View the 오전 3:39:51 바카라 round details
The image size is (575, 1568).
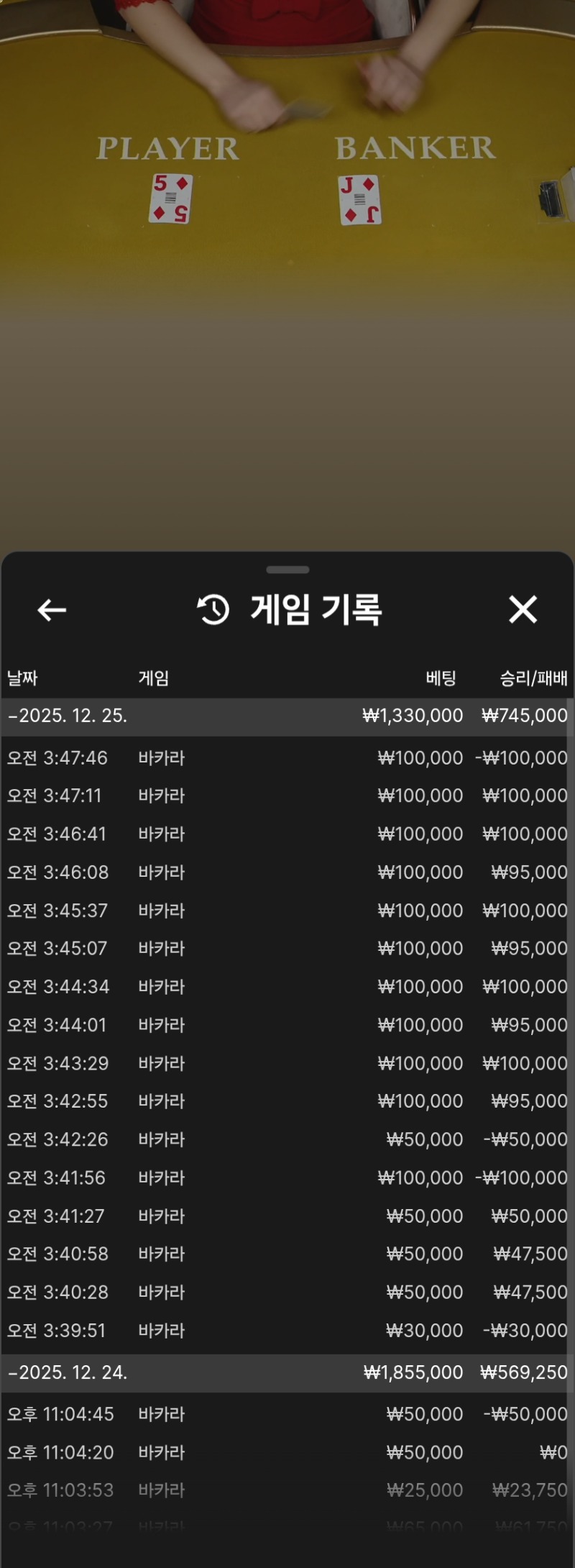[x=287, y=1331]
